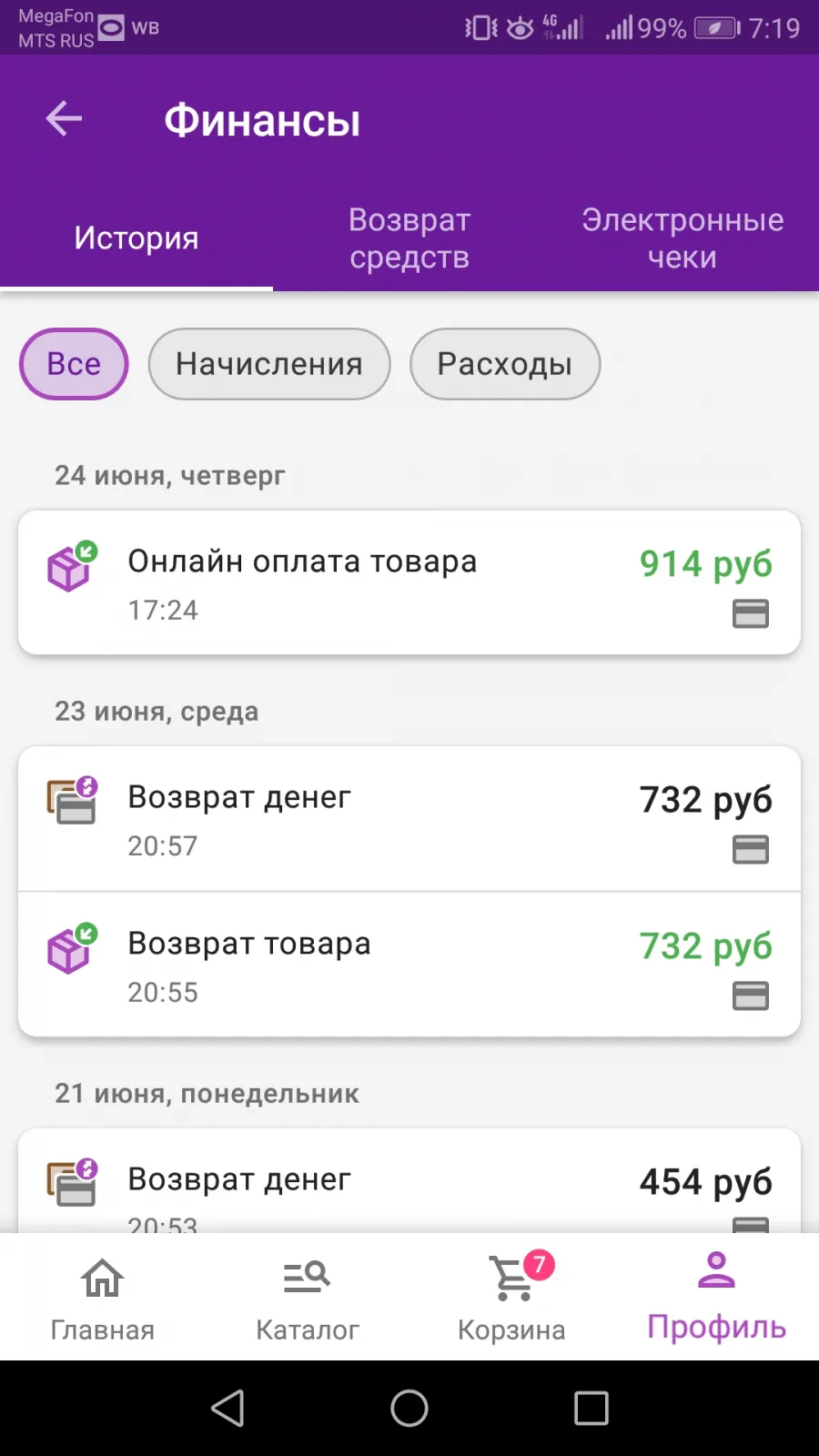Screen dimensions: 819x1456
Task: Filter by Начисления
Action: coord(269,364)
